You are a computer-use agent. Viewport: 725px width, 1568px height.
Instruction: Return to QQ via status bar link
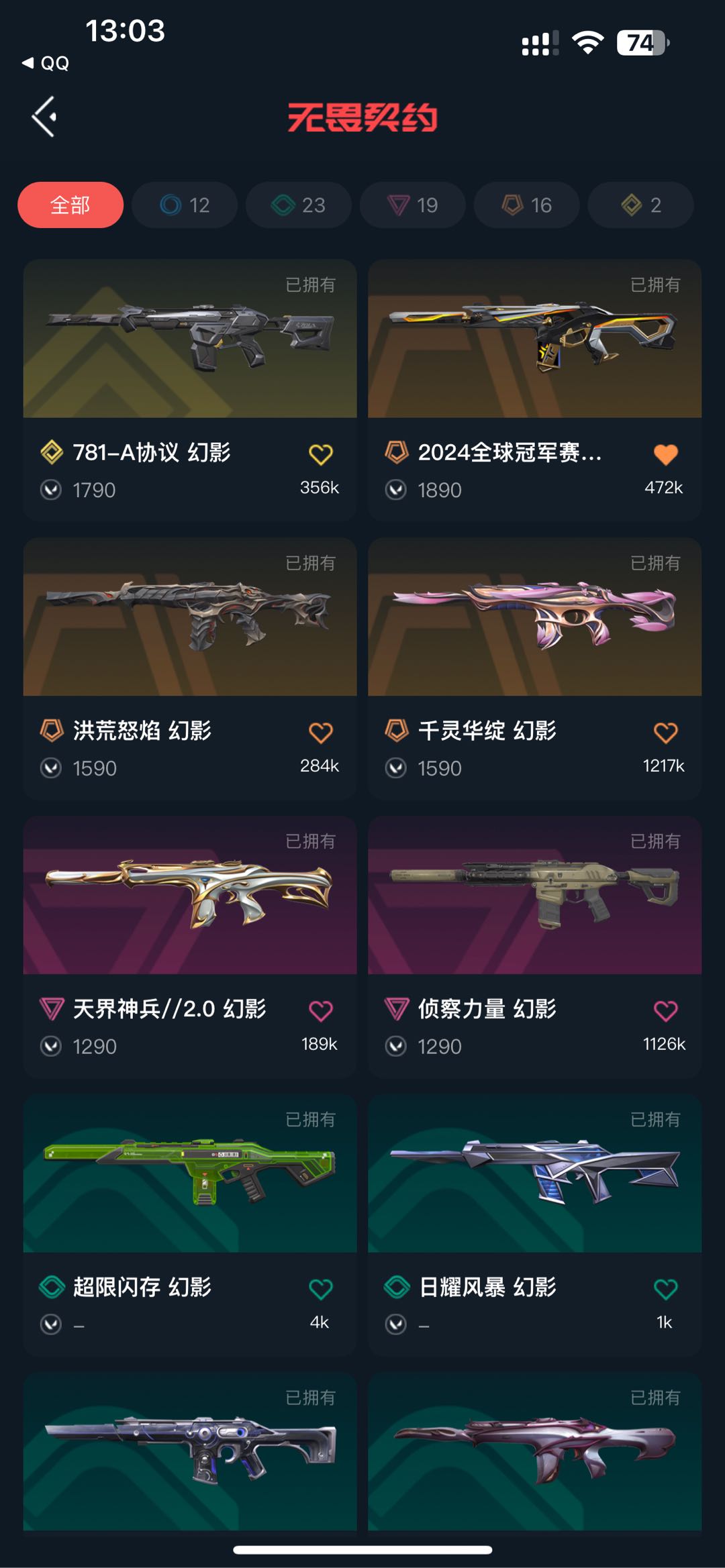(46, 63)
